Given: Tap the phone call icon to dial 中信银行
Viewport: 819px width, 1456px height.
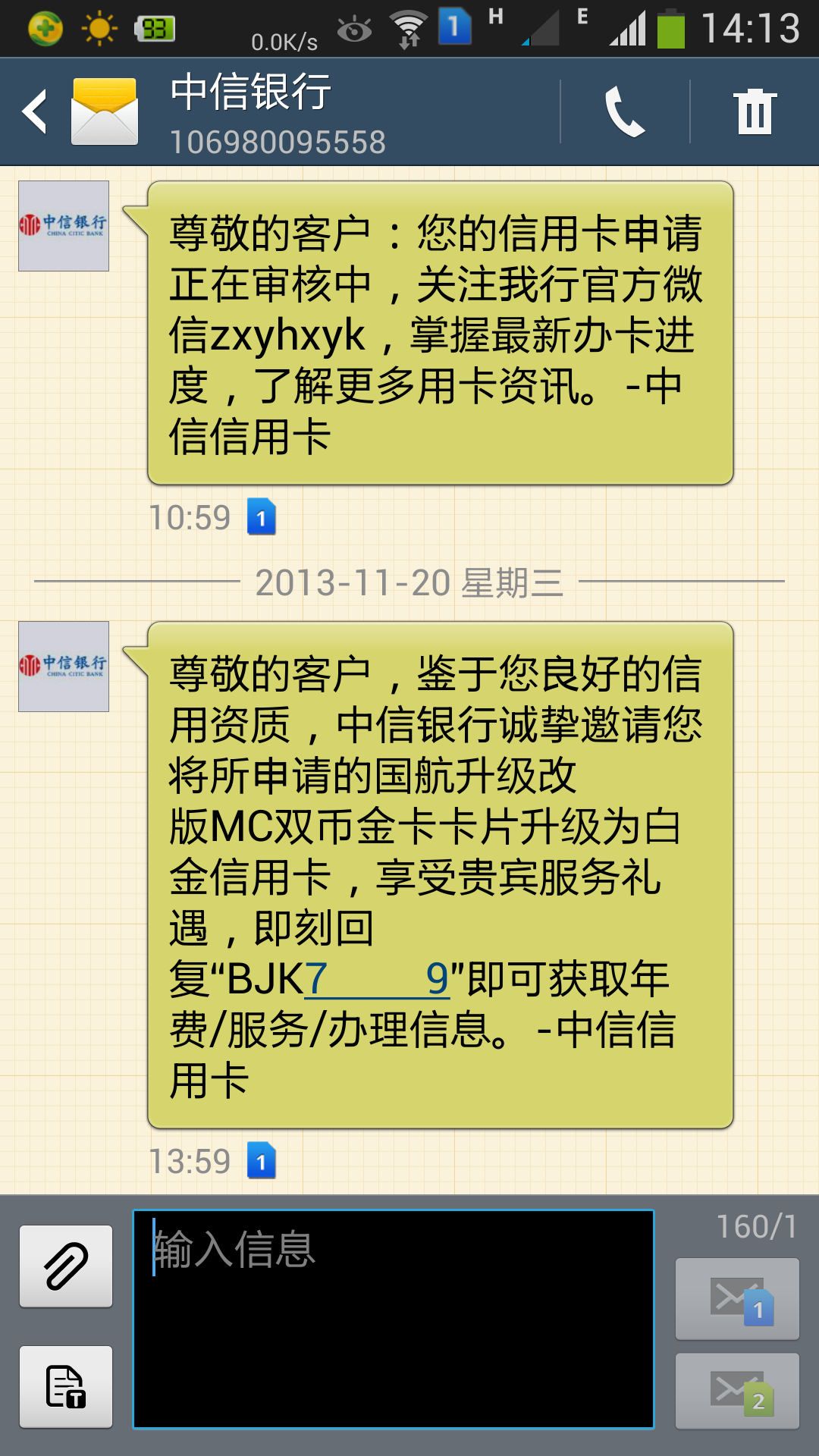Looking at the screenshot, I should click(623, 111).
